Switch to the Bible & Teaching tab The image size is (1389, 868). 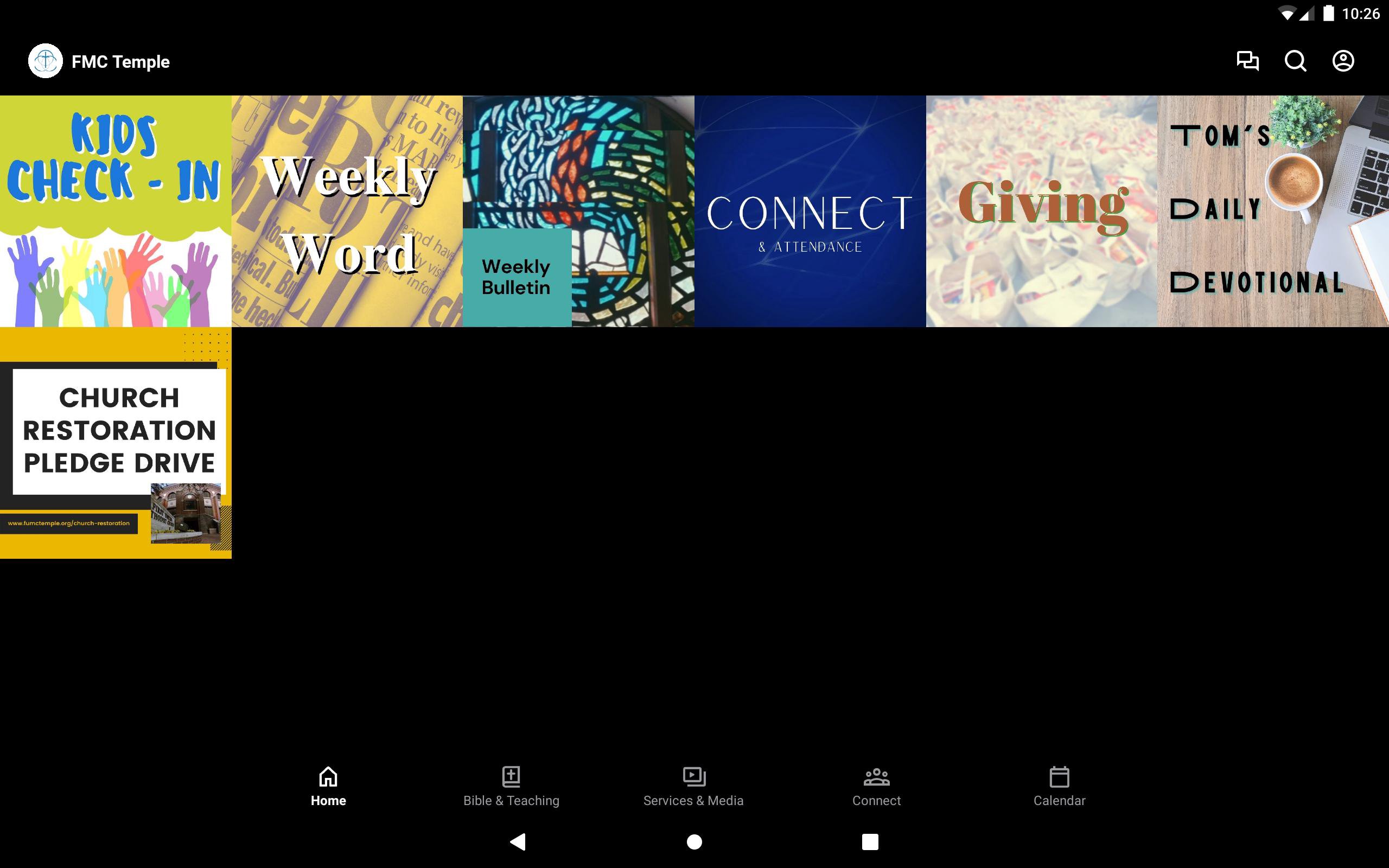511,786
